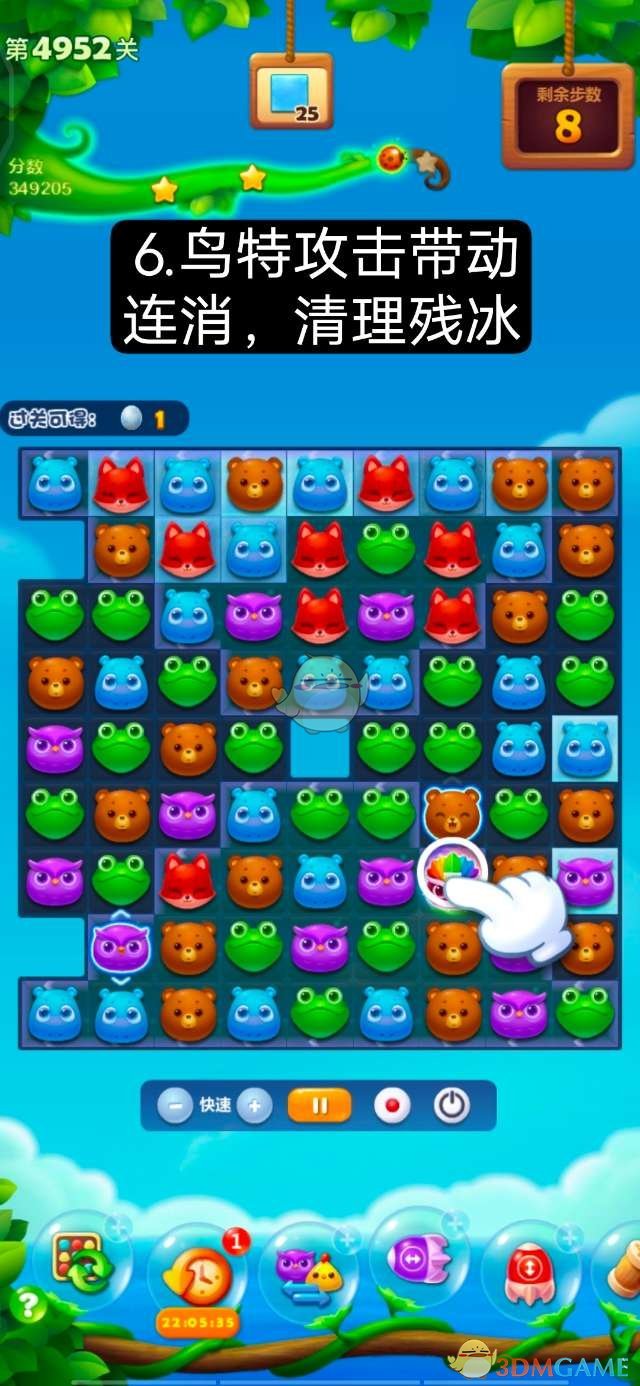This screenshot has height=1386, width=640.
Task: Pause with the orange pause button
Action: (320, 1106)
